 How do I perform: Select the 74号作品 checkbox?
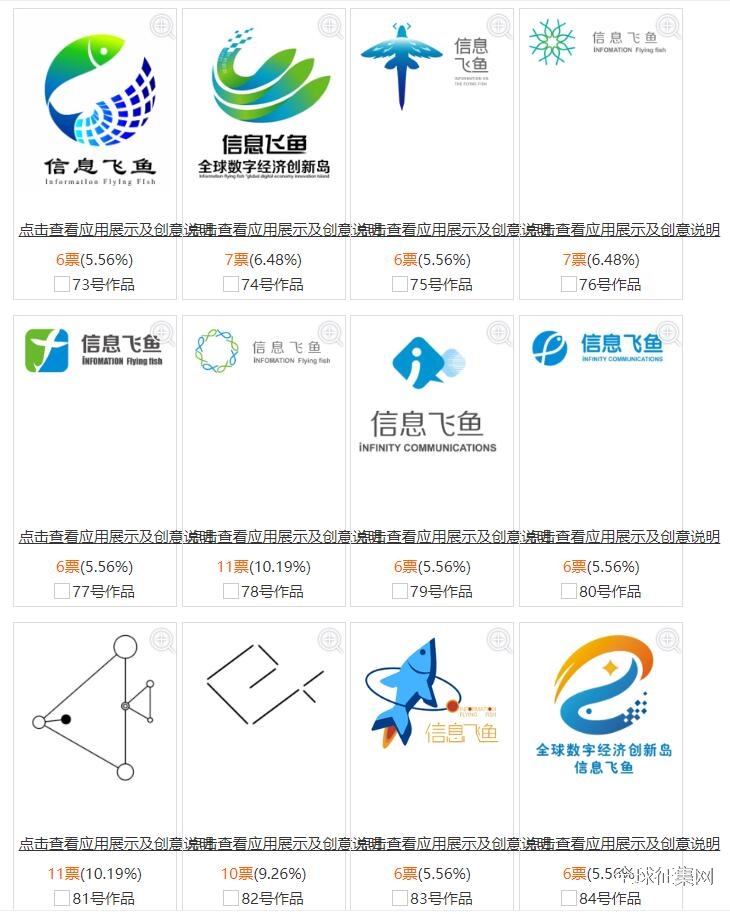[x=231, y=284]
